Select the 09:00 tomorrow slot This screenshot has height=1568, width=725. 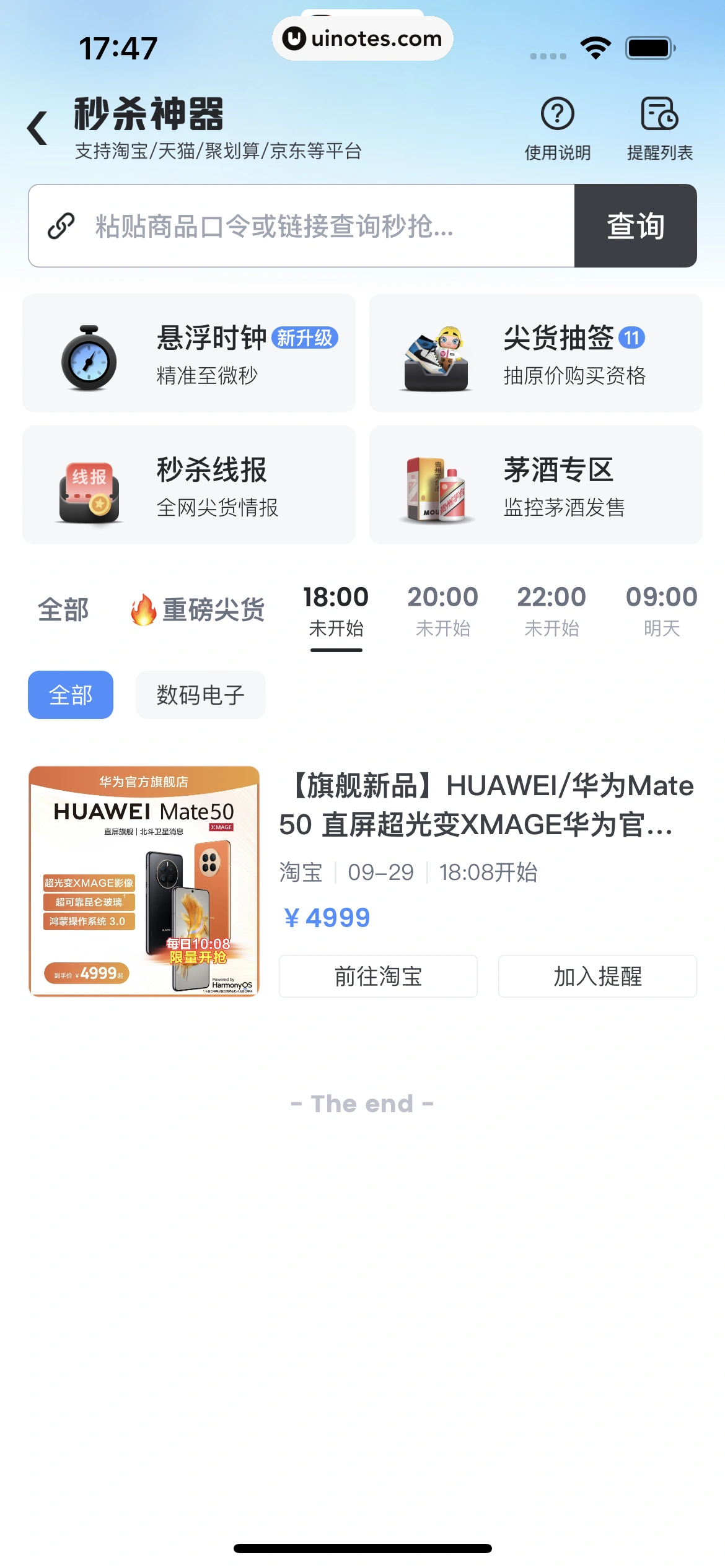[661, 611]
